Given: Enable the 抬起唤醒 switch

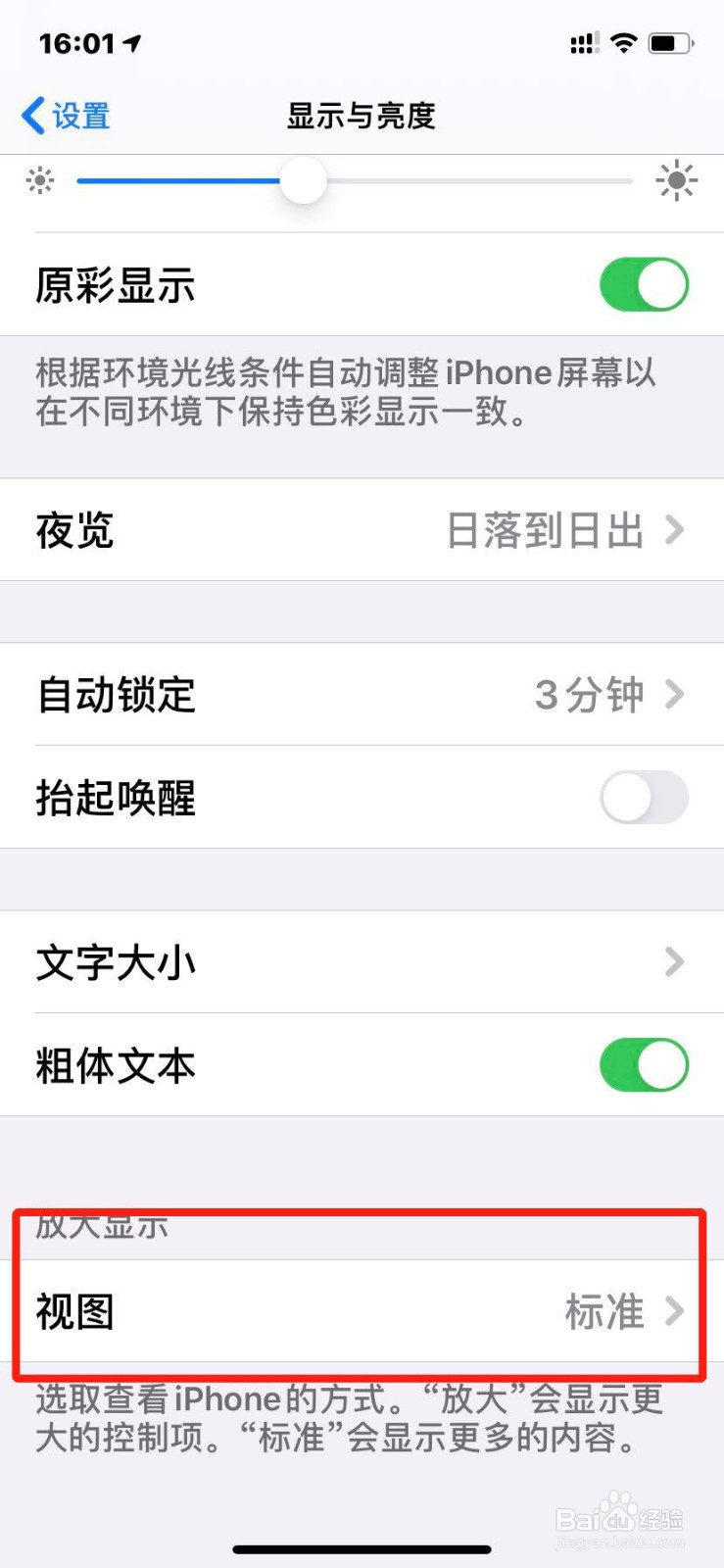Looking at the screenshot, I should [x=645, y=798].
